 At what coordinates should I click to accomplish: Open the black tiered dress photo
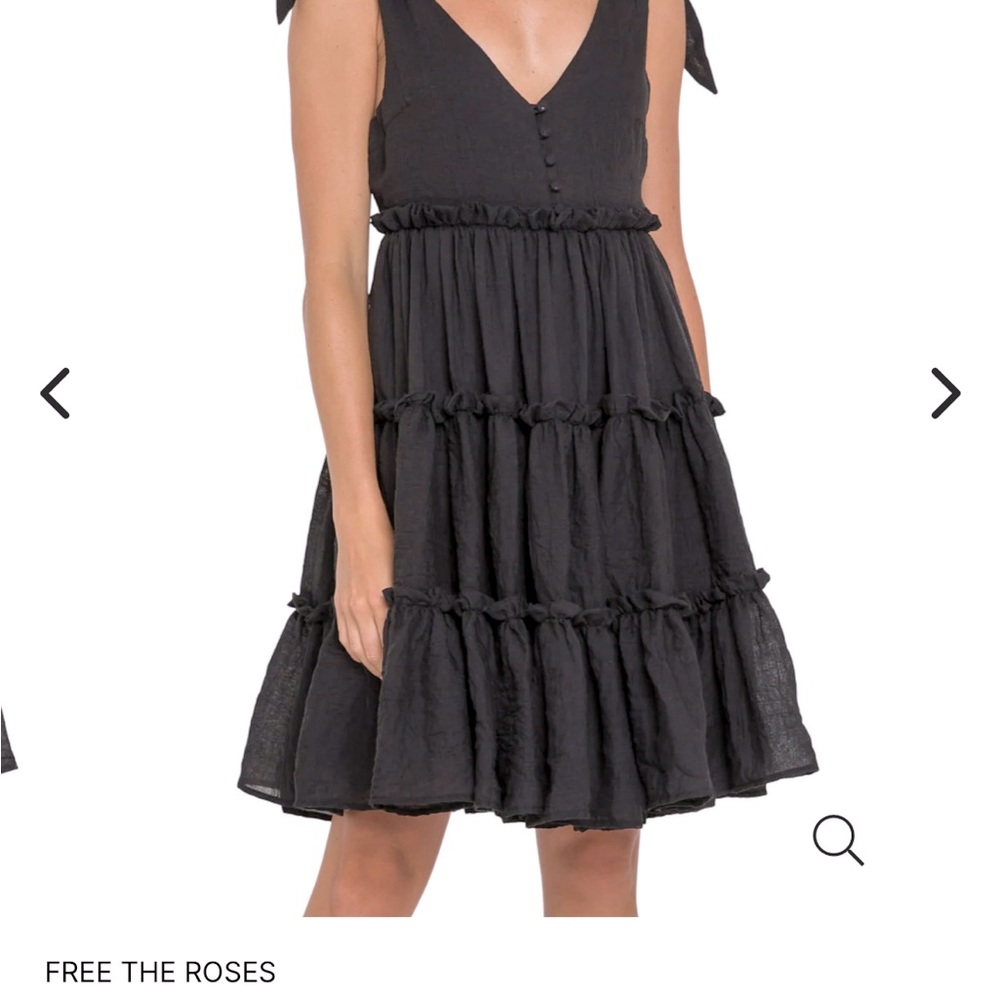click(x=527, y=500)
